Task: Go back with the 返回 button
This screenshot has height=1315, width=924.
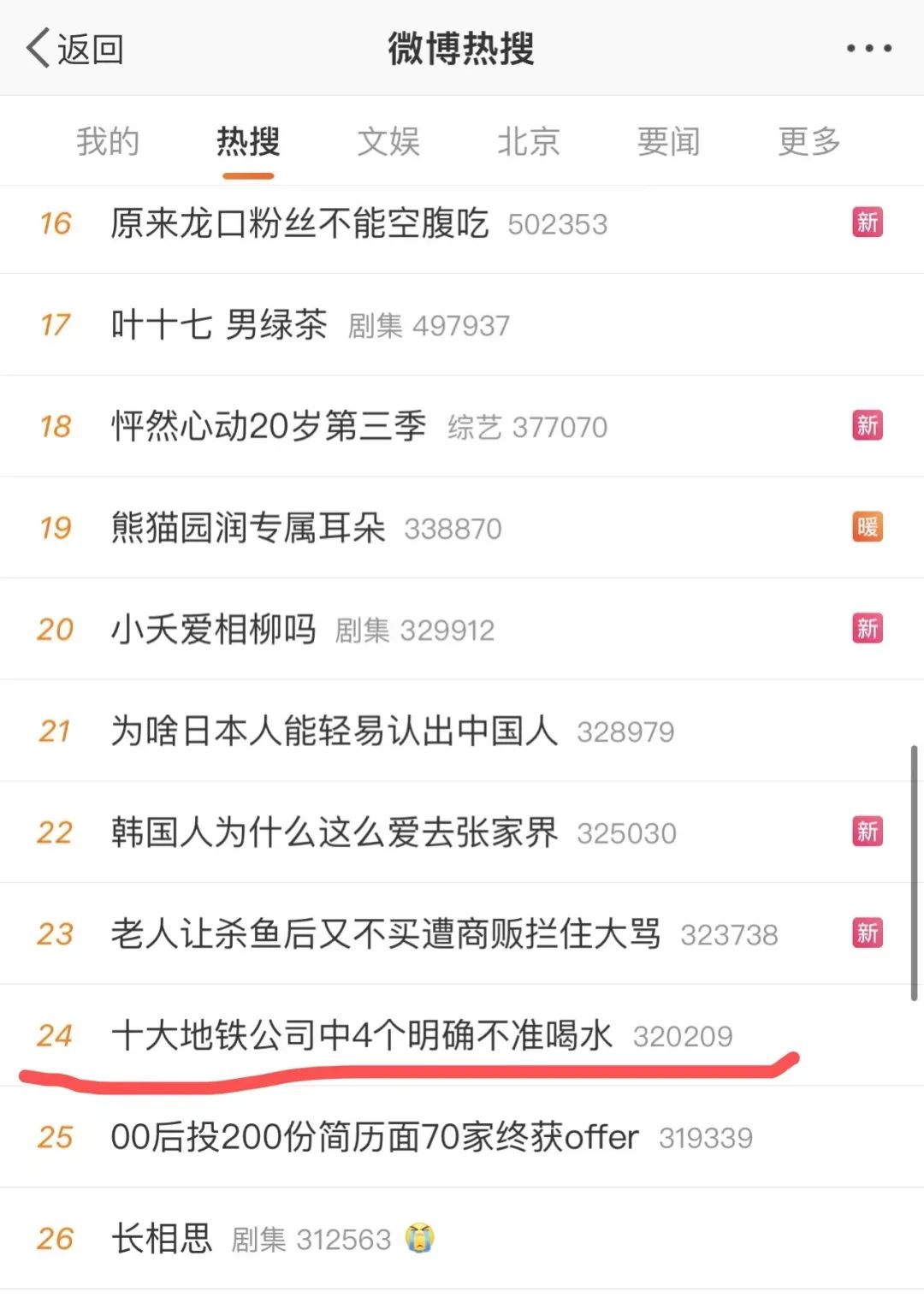Action: tap(75, 49)
